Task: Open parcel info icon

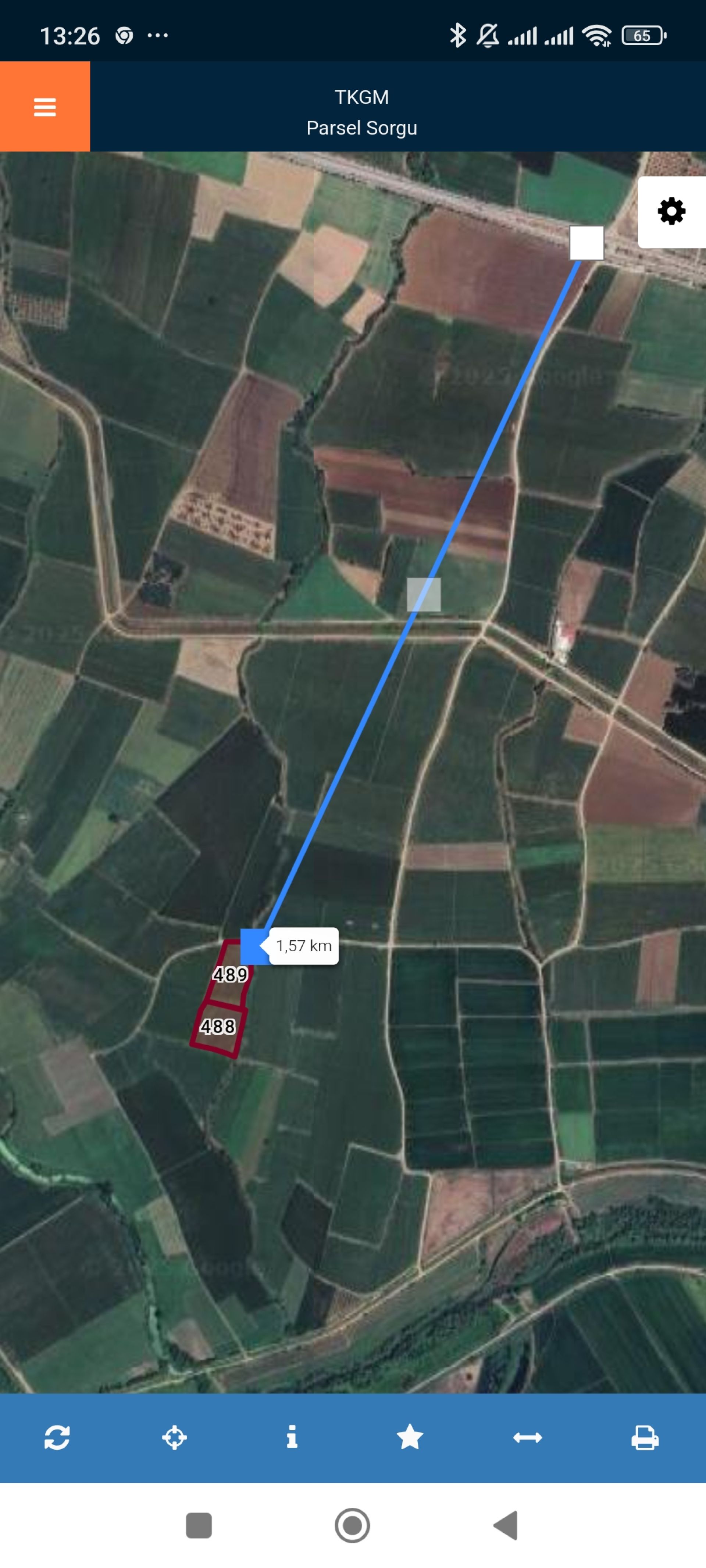Action: tap(292, 1436)
